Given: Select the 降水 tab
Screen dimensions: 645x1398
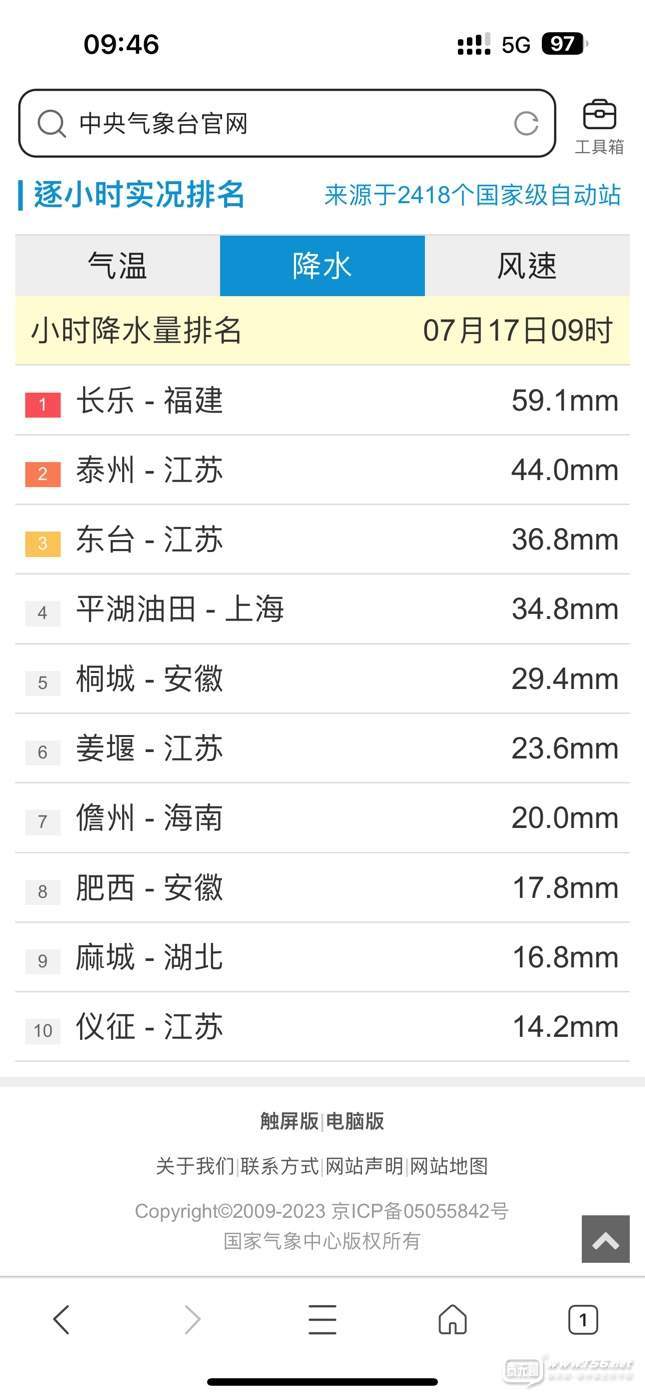Looking at the screenshot, I should tap(322, 266).
